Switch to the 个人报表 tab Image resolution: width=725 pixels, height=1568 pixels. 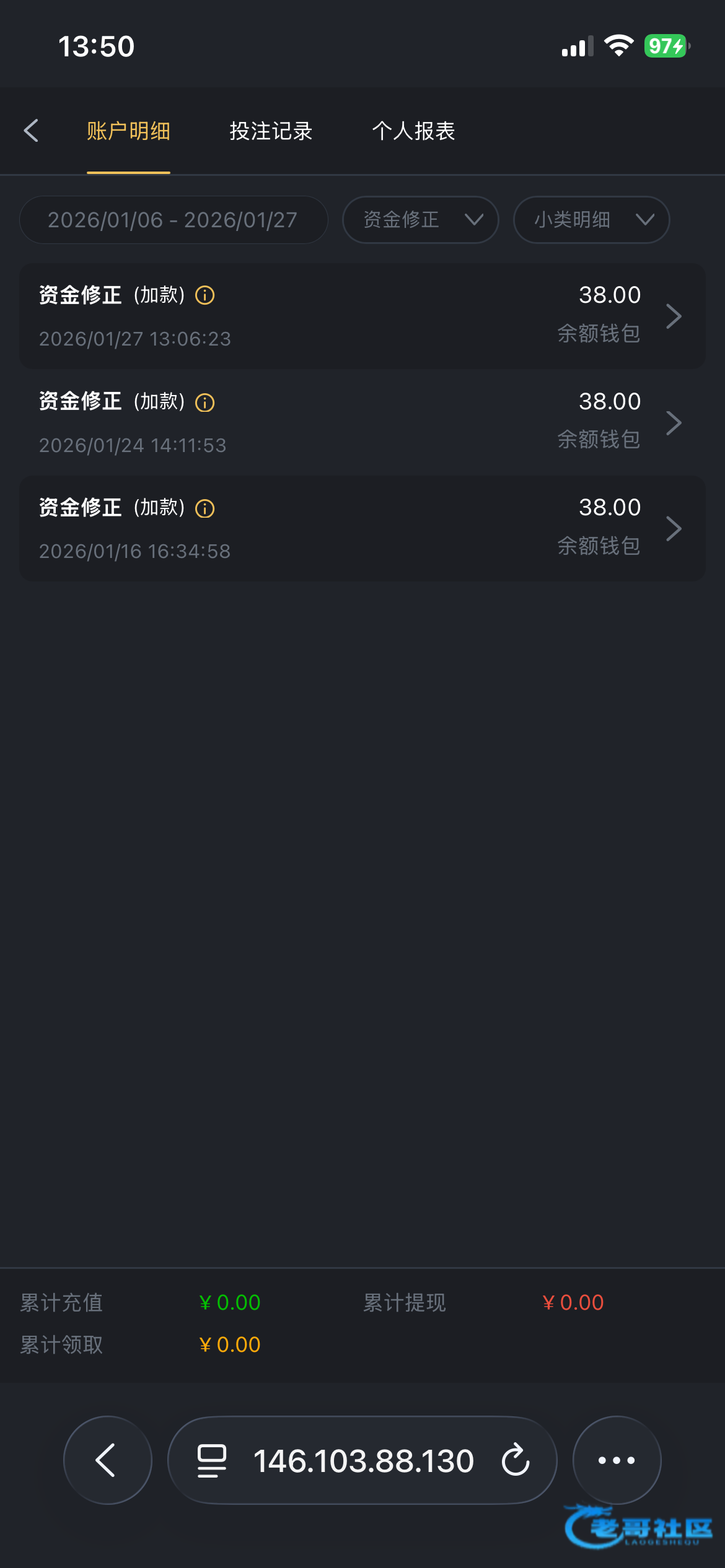[x=413, y=131]
